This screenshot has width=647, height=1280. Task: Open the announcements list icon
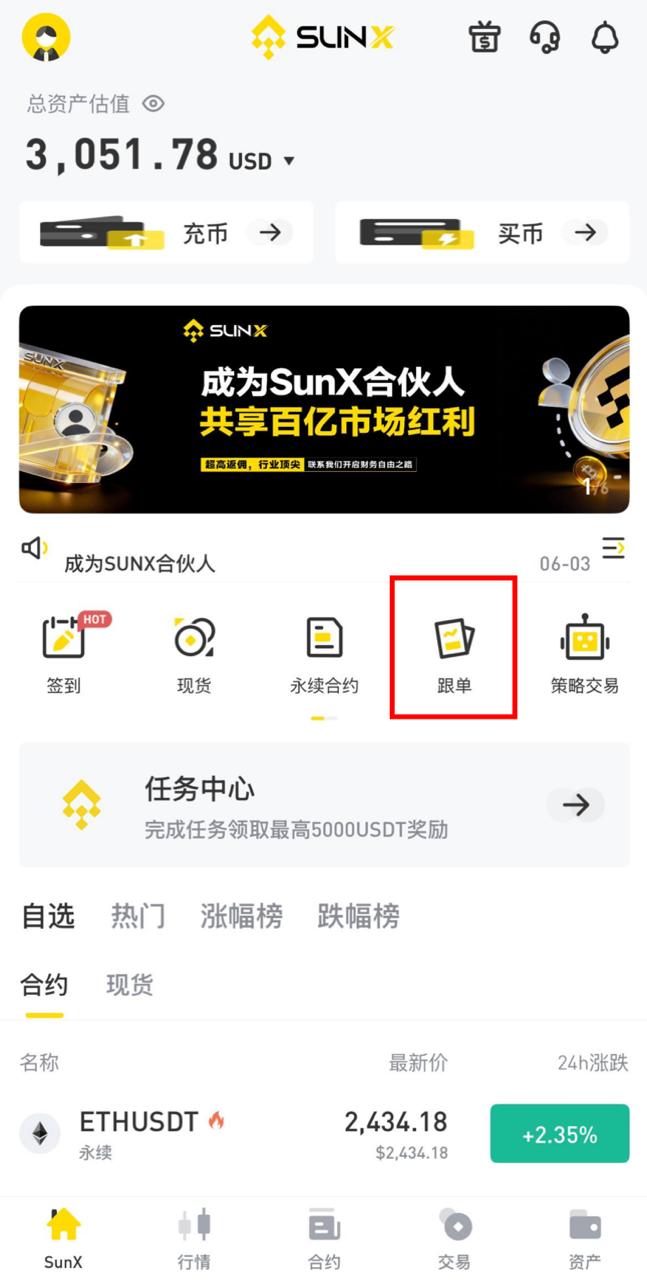(613, 547)
